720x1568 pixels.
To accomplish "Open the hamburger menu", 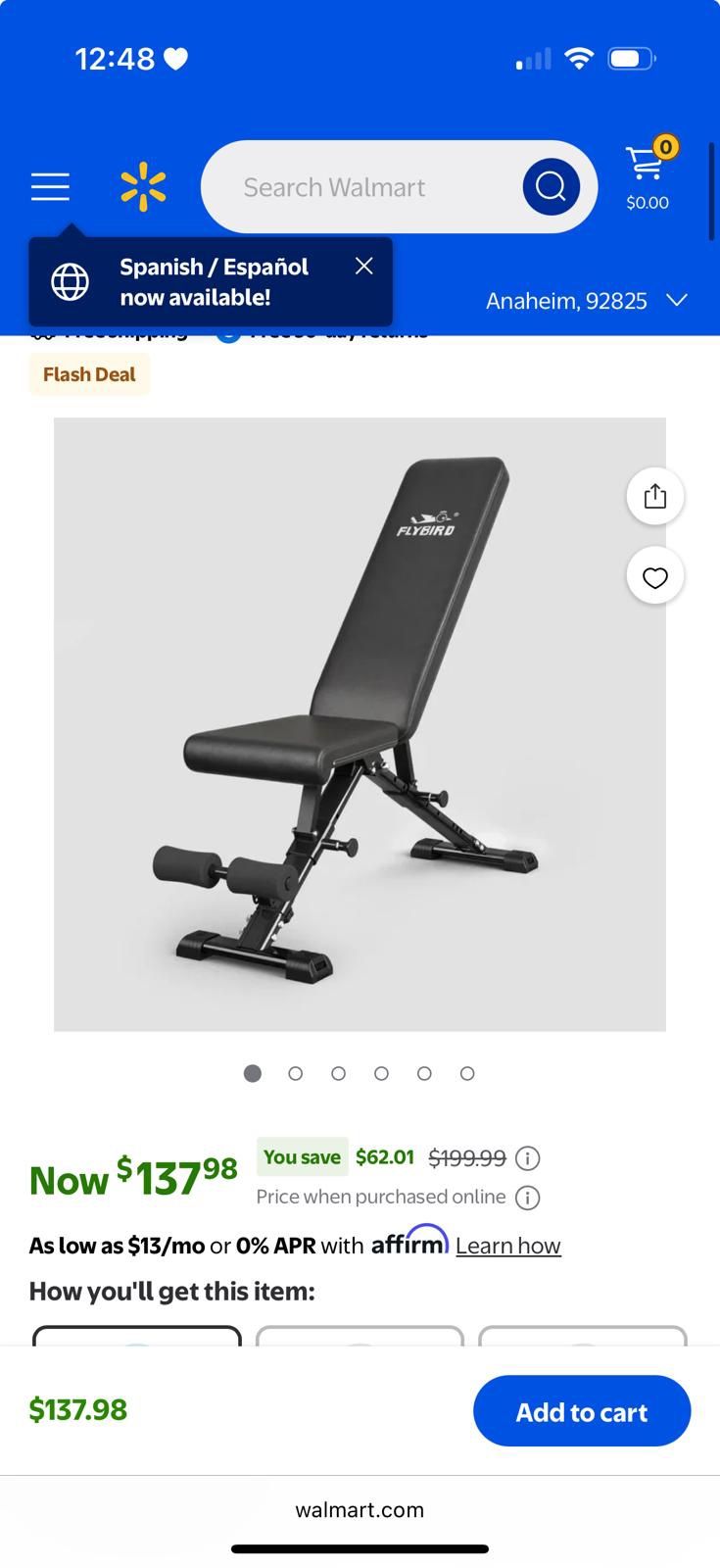I will 50,186.
